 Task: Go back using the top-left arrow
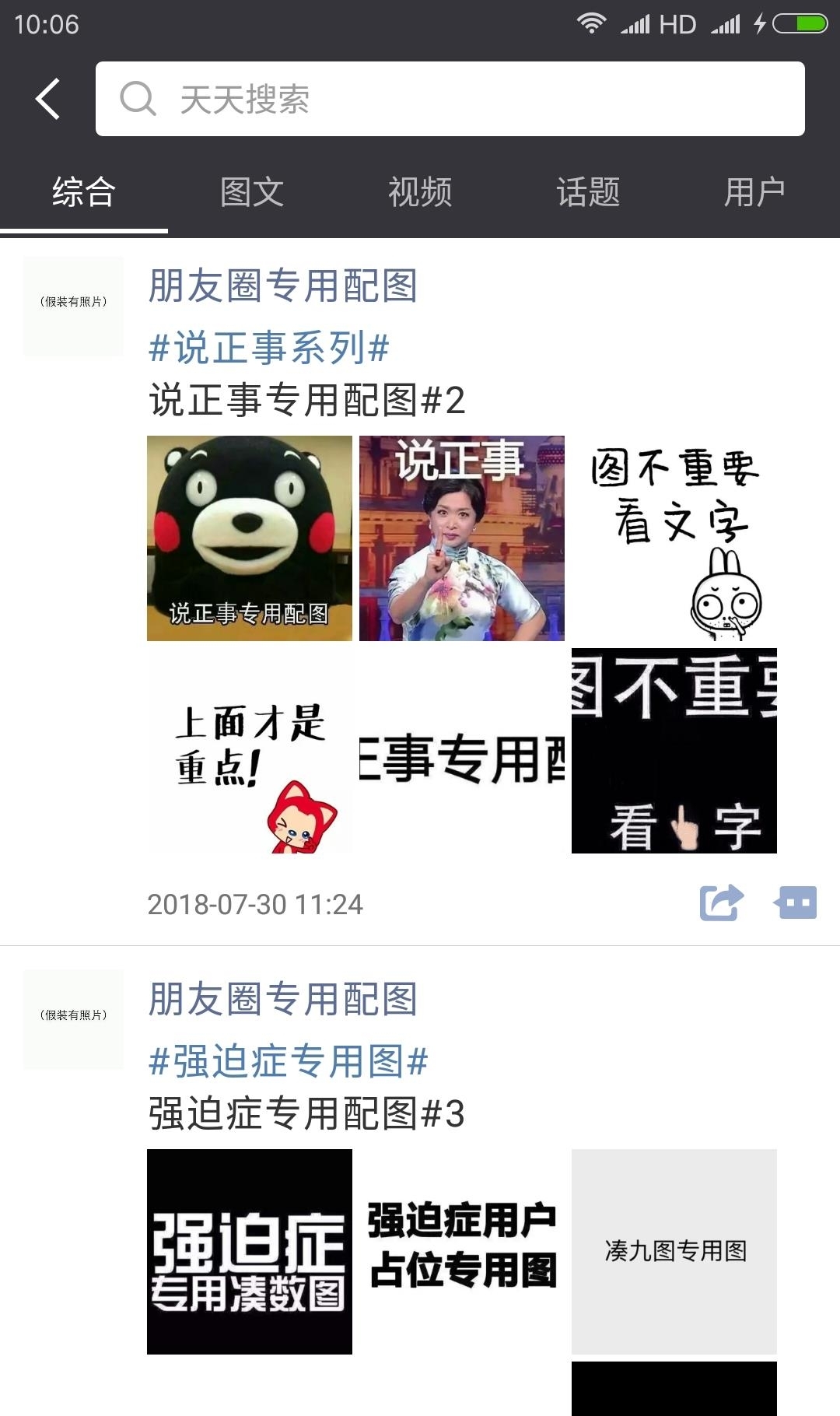point(48,99)
